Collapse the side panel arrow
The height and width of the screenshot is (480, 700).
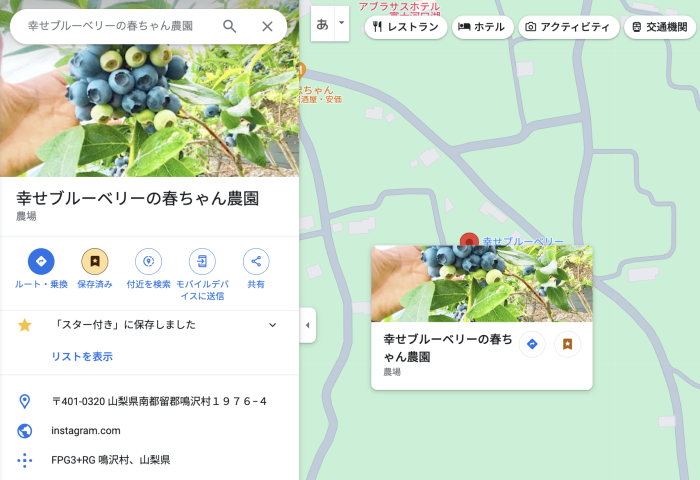pyautogui.click(x=307, y=325)
